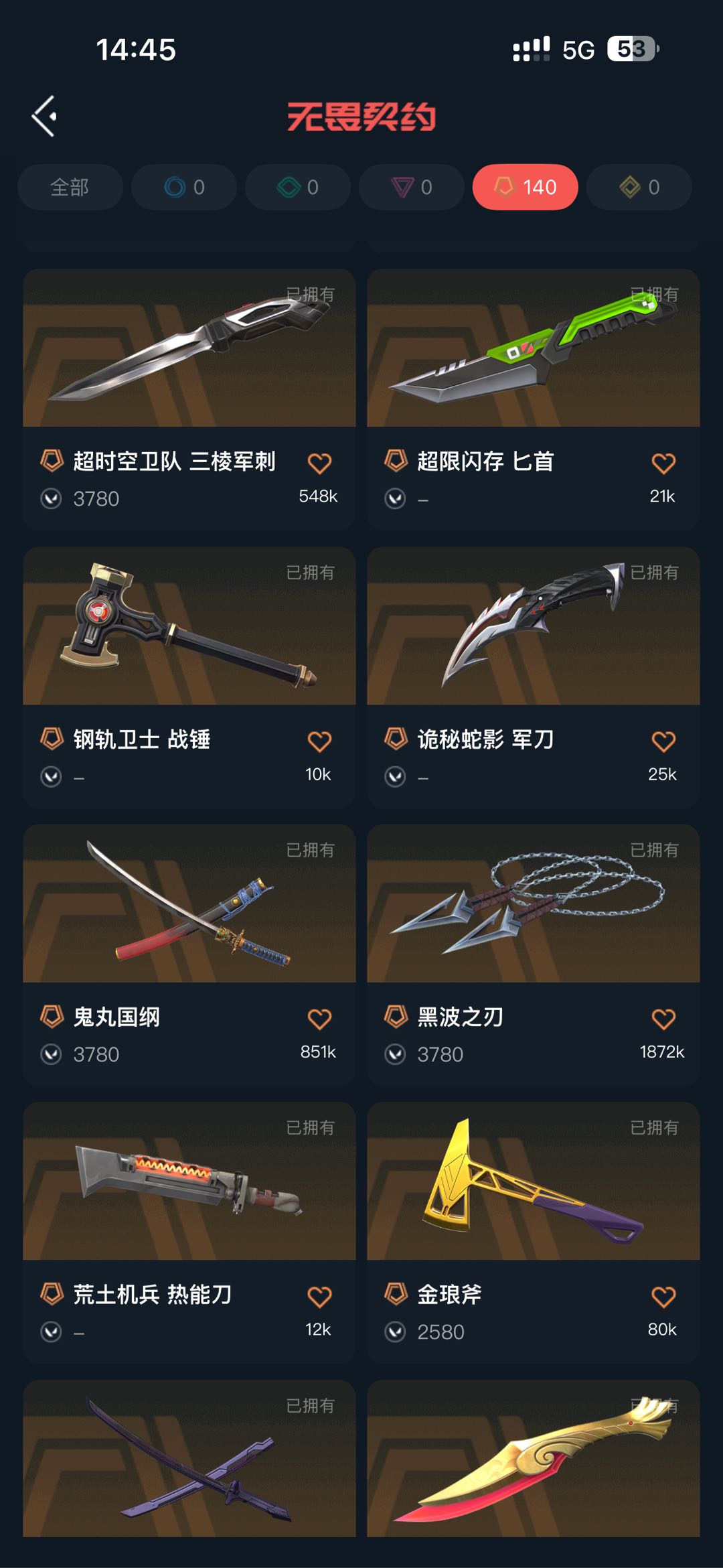The image size is (723, 1568).
Task: Open the 黑波之刃 skin card
Action: (534, 904)
